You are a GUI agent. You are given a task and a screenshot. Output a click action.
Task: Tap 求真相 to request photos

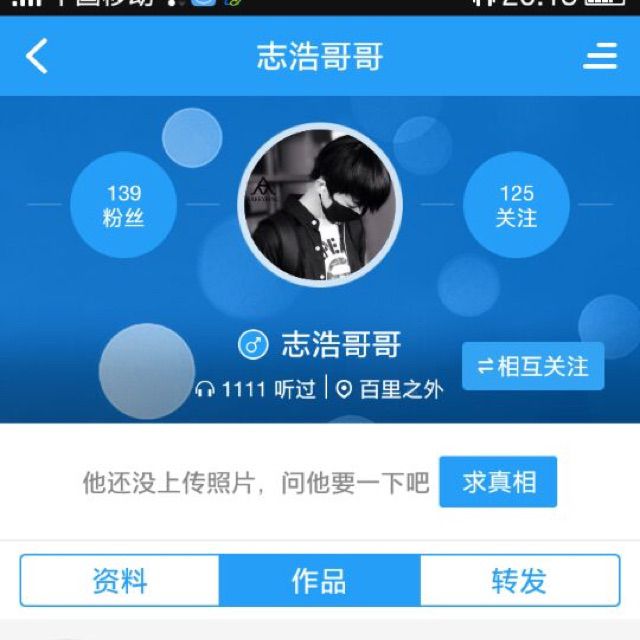tap(498, 483)
